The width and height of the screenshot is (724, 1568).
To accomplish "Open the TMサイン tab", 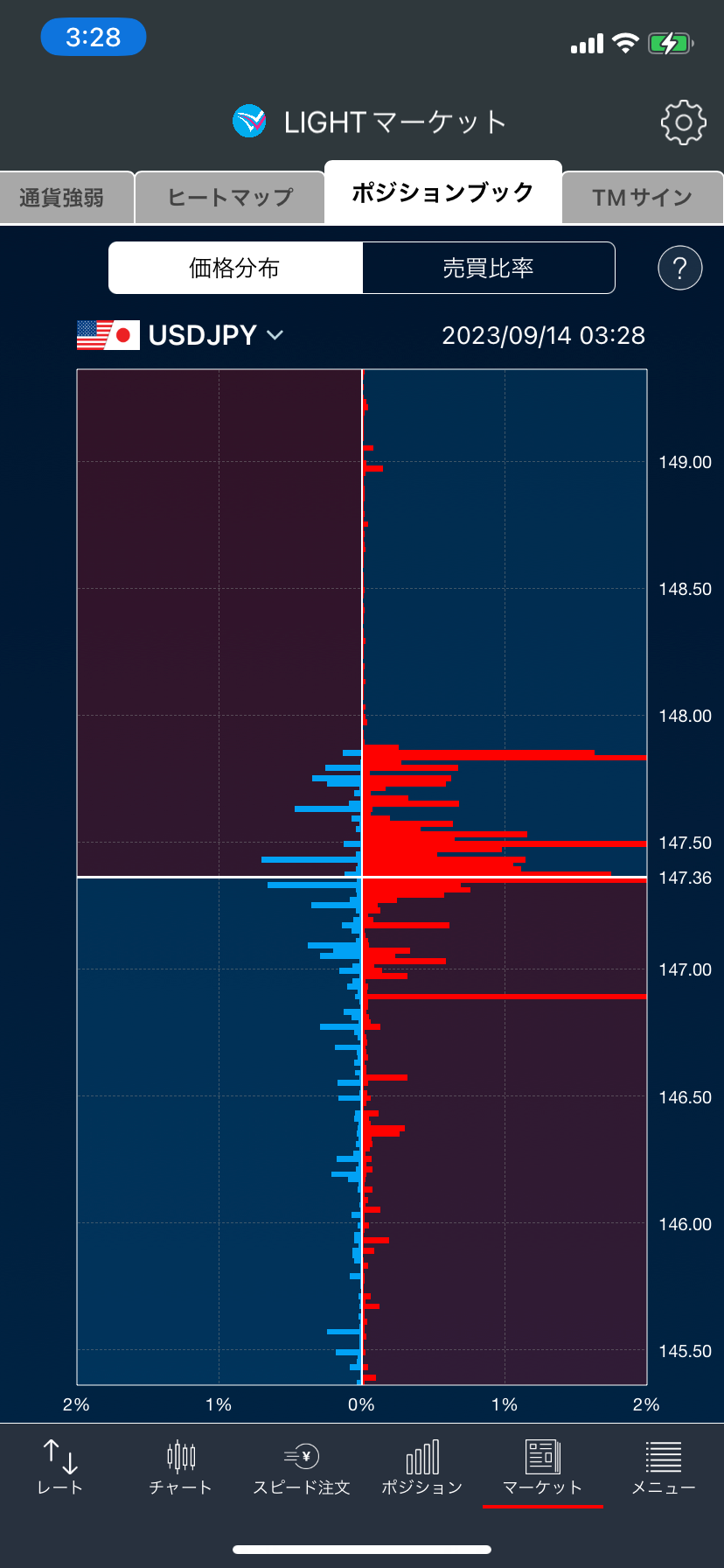I will coord(642,198).
